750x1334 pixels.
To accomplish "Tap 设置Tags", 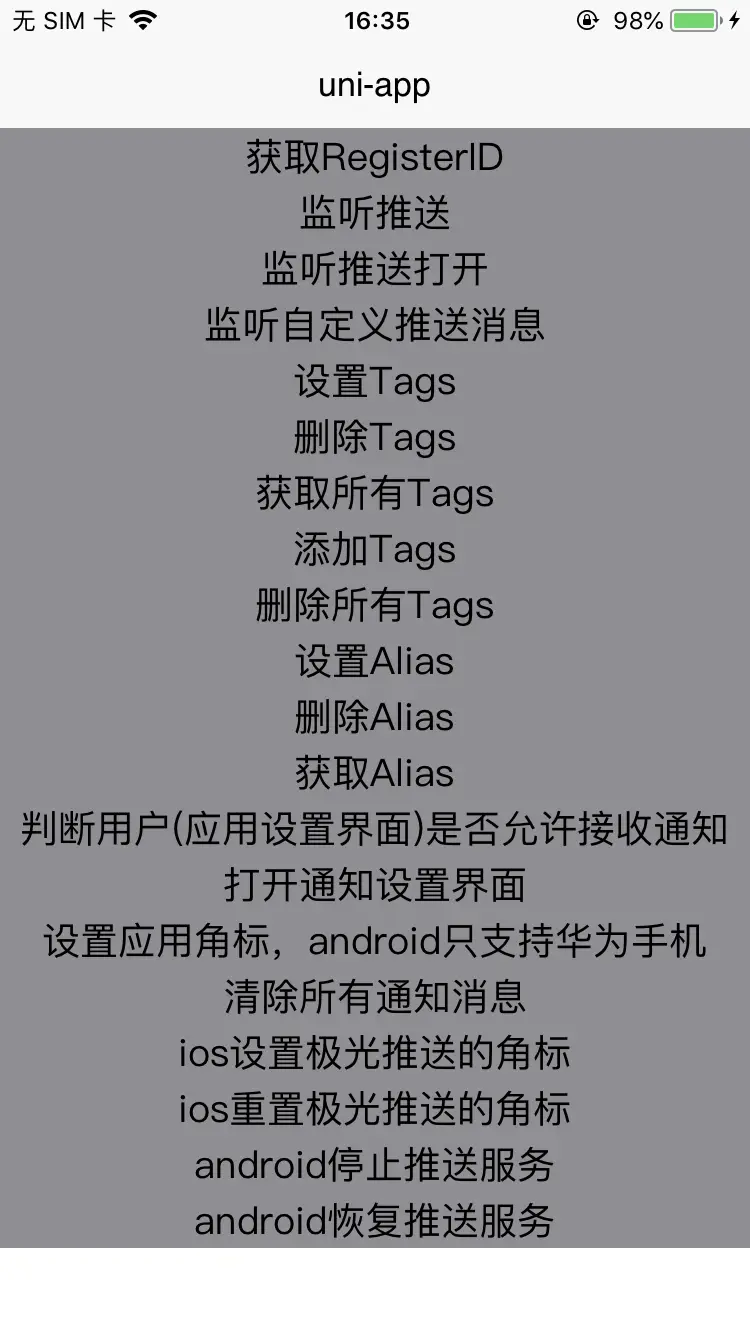I will 375,381.
